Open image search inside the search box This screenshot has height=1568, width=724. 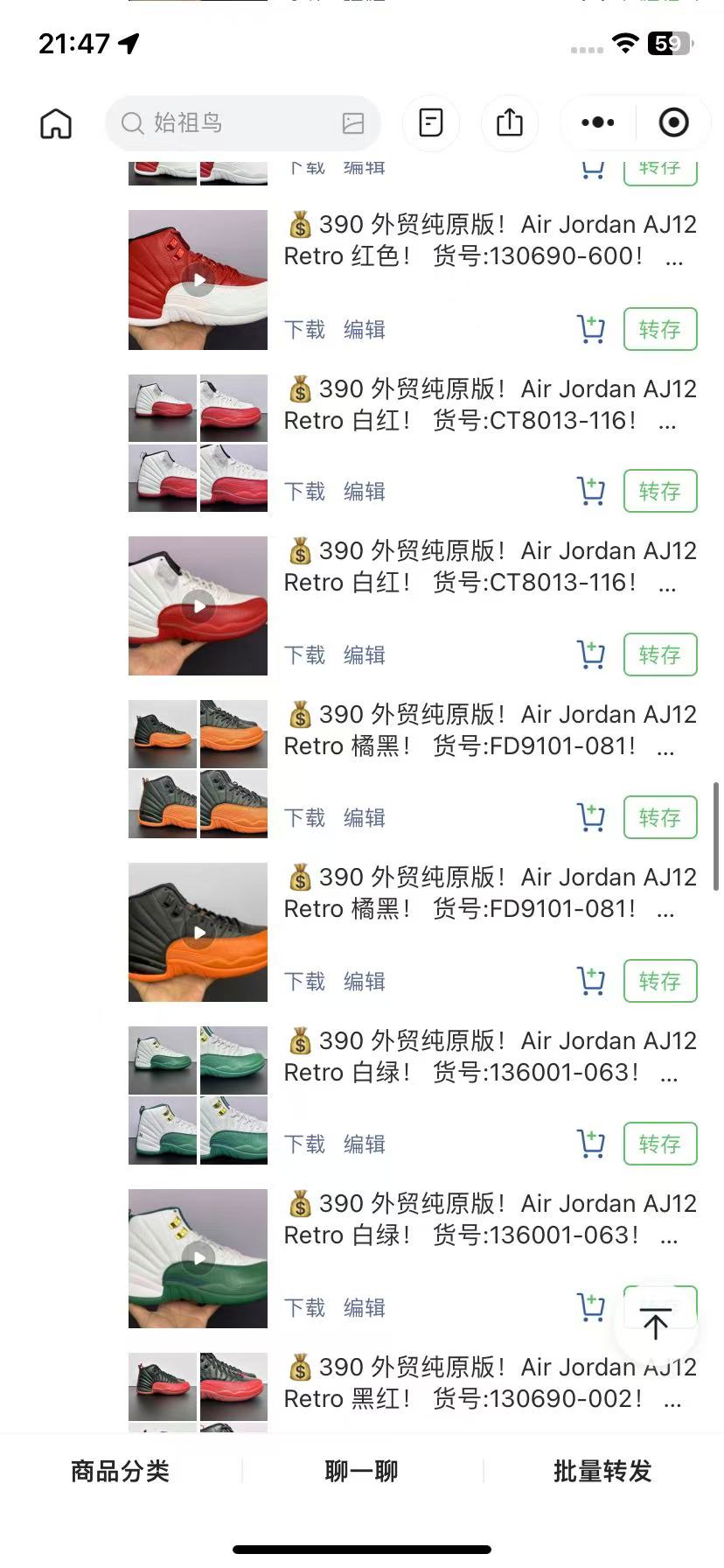[x=353, y=123]
